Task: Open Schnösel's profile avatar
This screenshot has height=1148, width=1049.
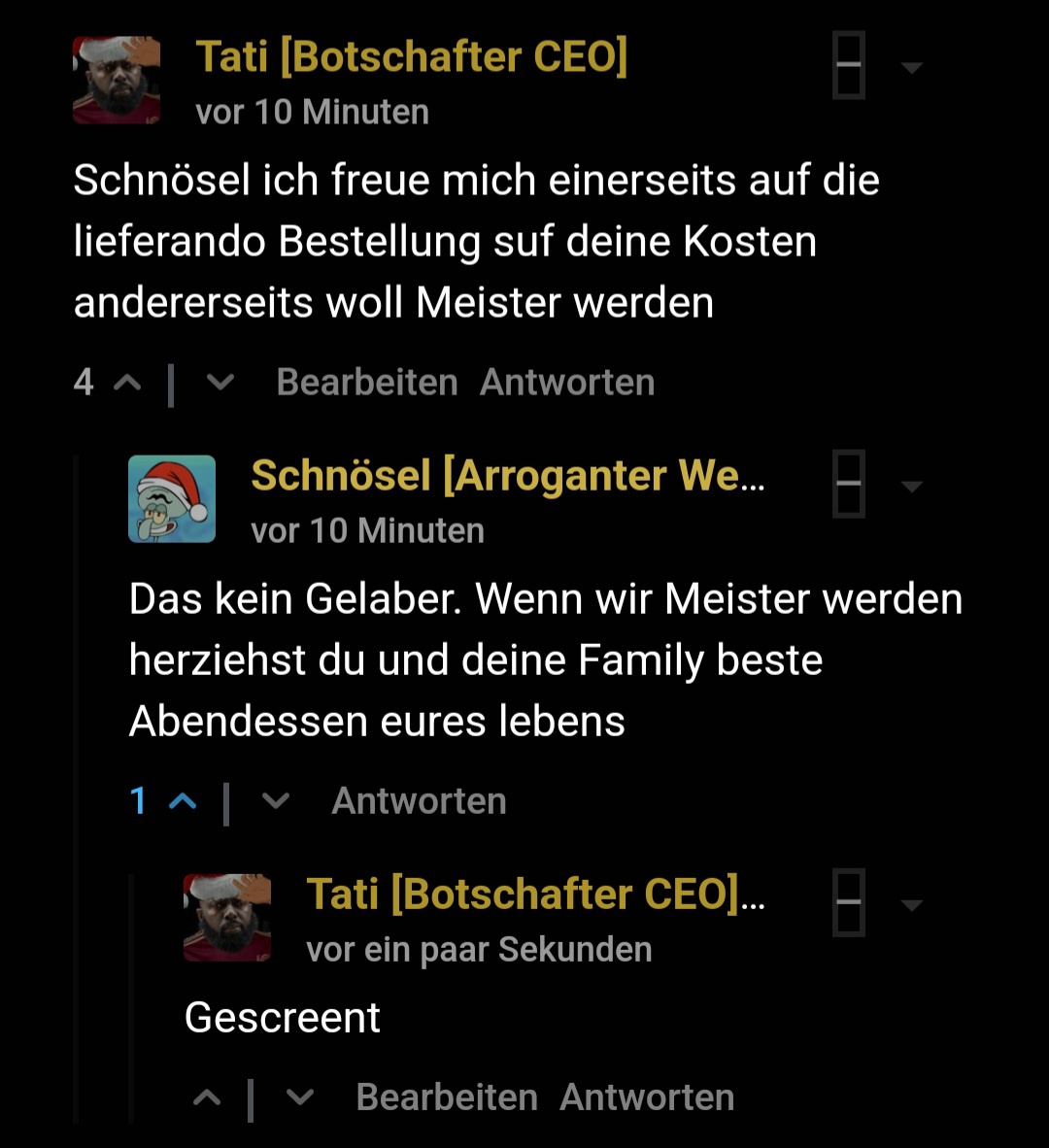Action: tap(172, 498)
